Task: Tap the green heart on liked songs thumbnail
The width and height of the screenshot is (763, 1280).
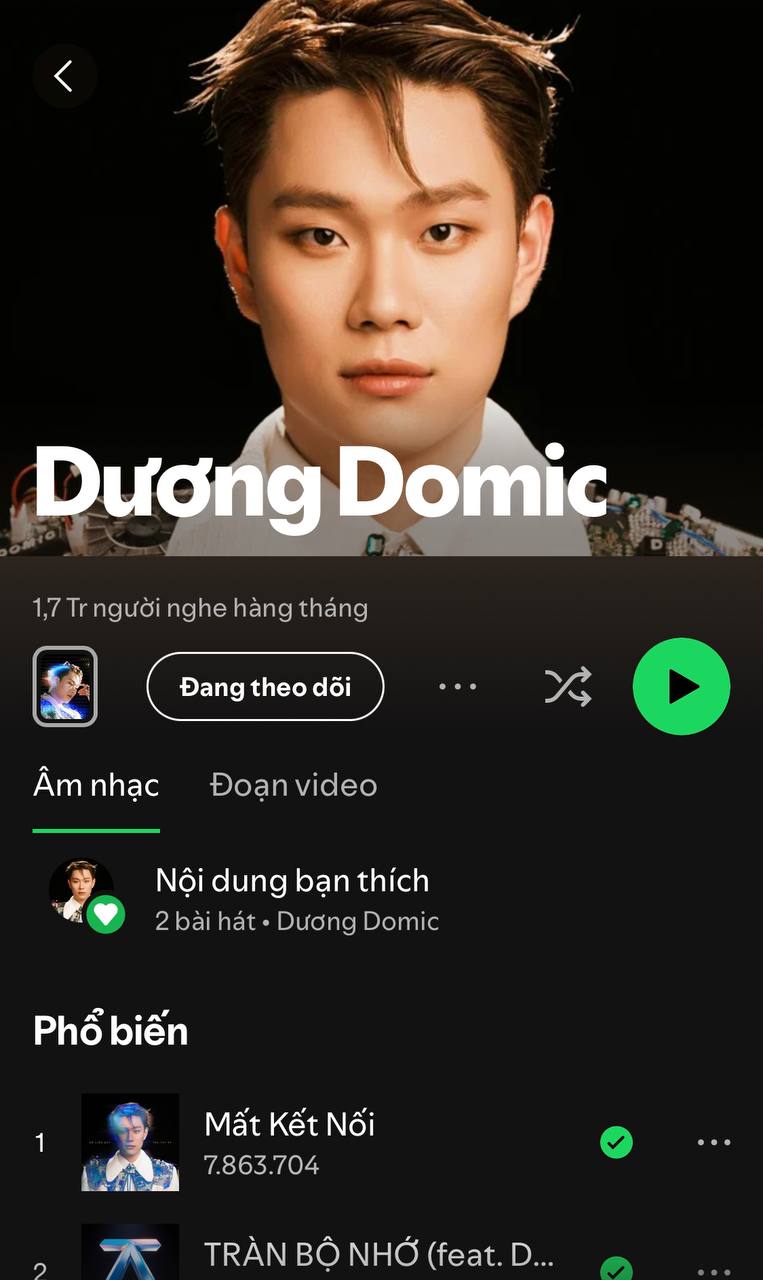Action: point(104,913)
